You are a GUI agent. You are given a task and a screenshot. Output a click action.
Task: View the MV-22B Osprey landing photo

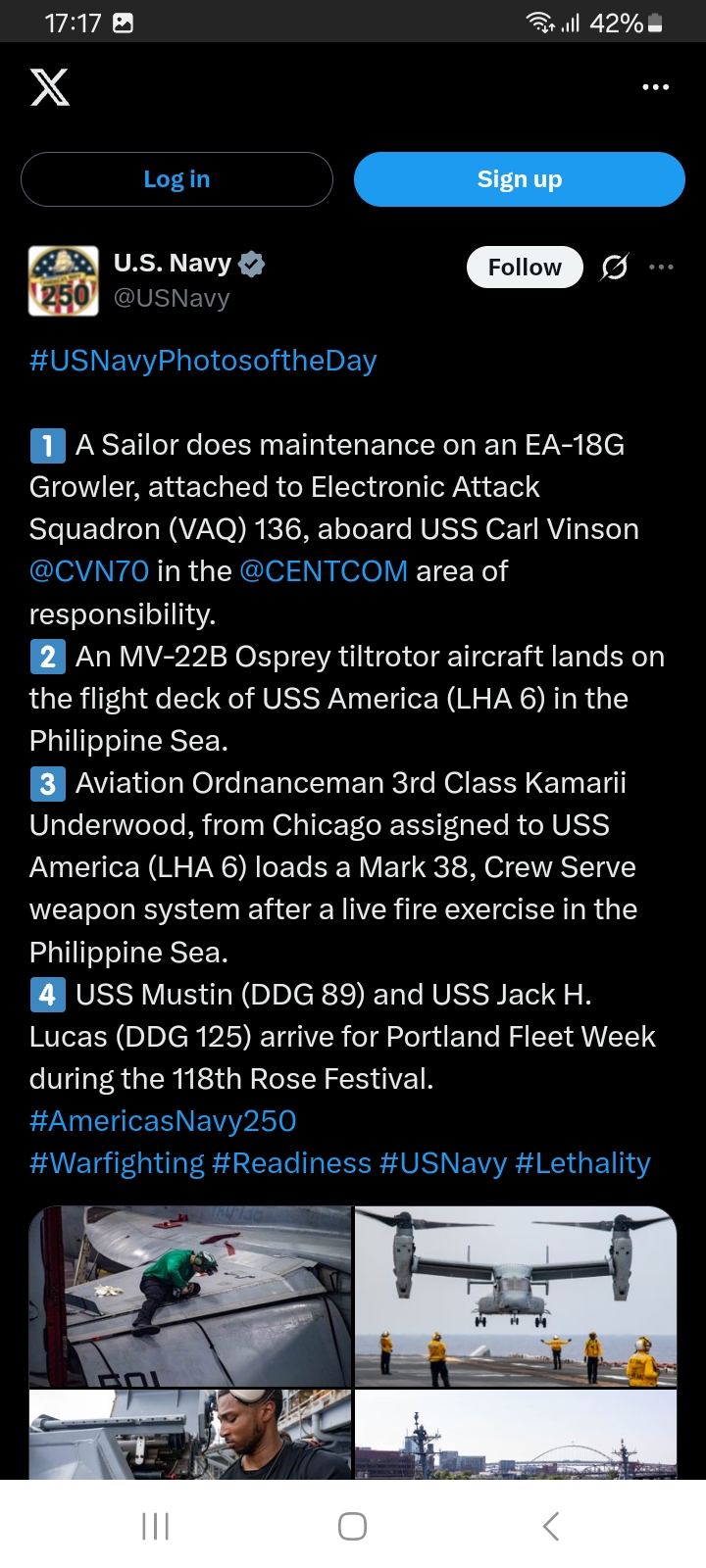[516, 1297]
